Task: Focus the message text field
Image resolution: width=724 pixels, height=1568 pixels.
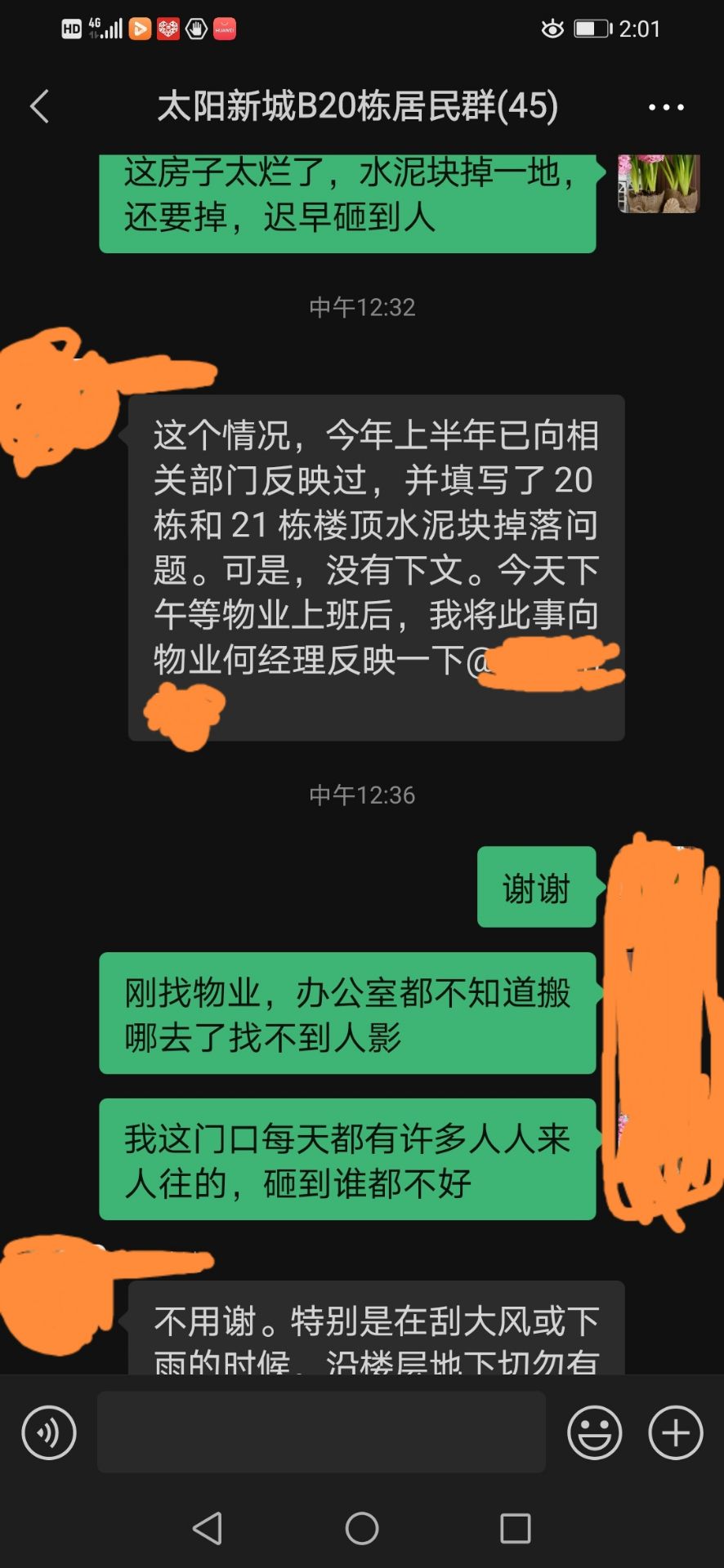Action: point(321,1432)
